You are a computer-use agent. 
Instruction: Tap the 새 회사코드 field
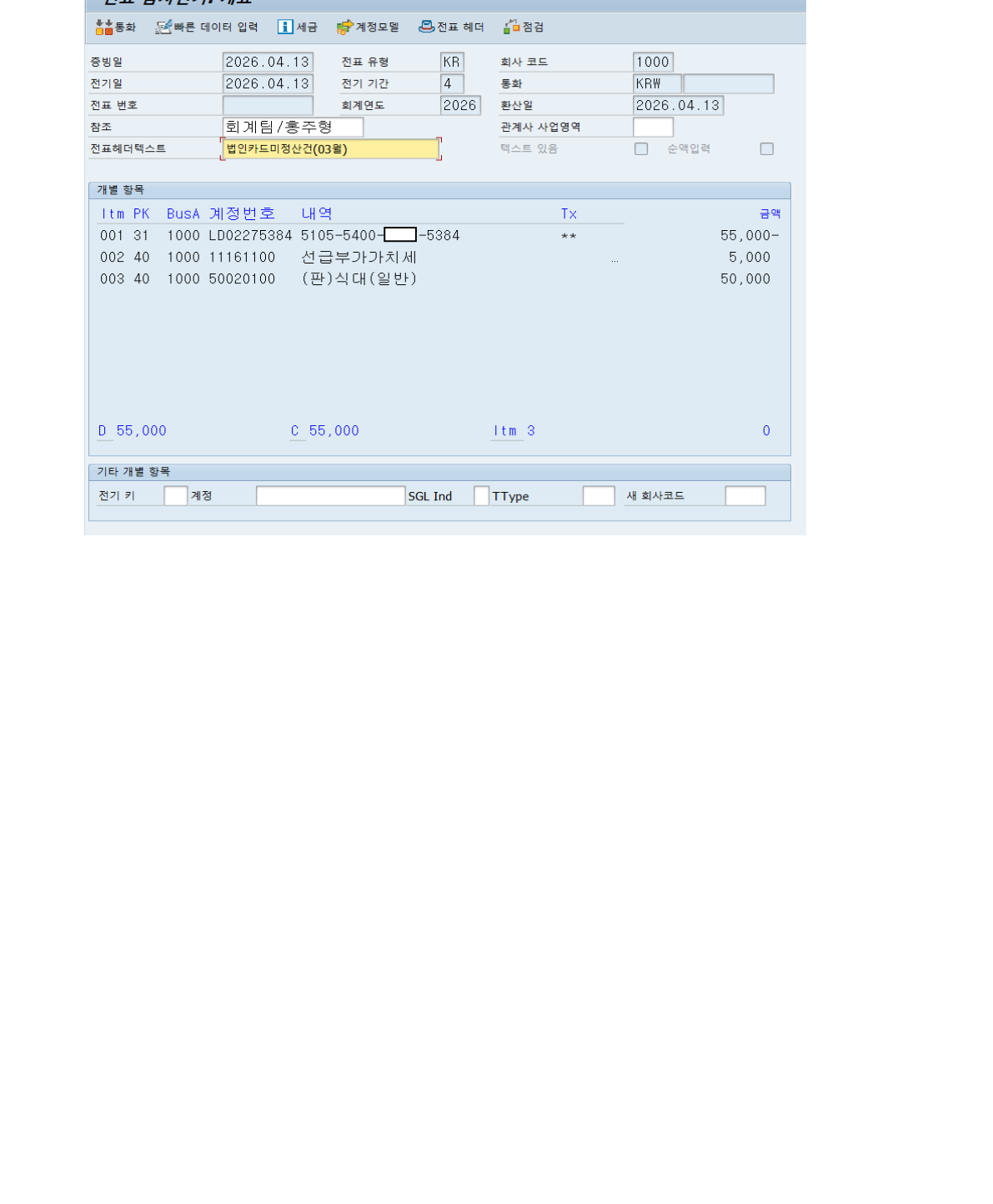click(745, 496)
